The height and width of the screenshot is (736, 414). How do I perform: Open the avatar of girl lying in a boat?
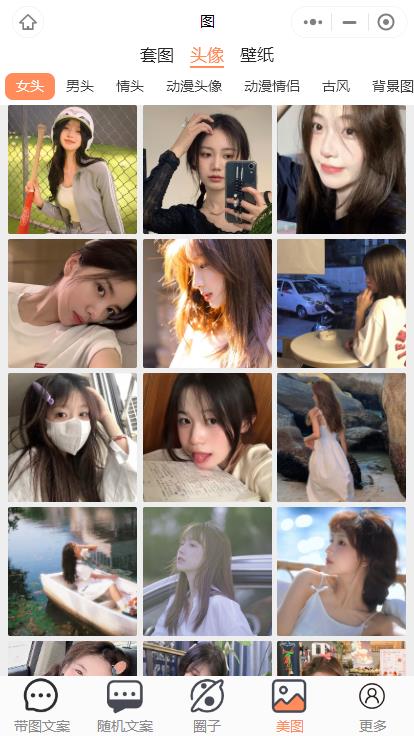point(72,571)
